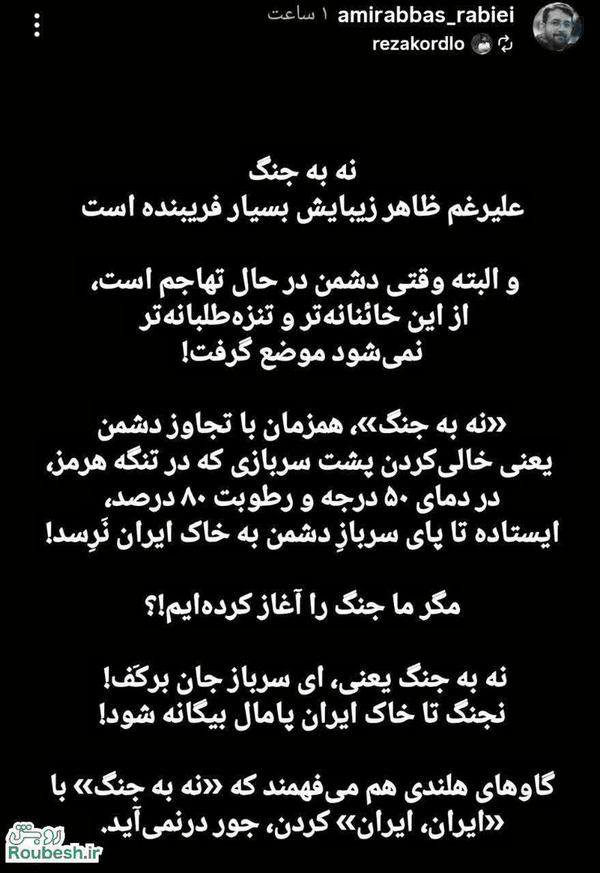
Task: Open the story's three-dot options menu
Action: pyautogui.click(x=37, y=26)
